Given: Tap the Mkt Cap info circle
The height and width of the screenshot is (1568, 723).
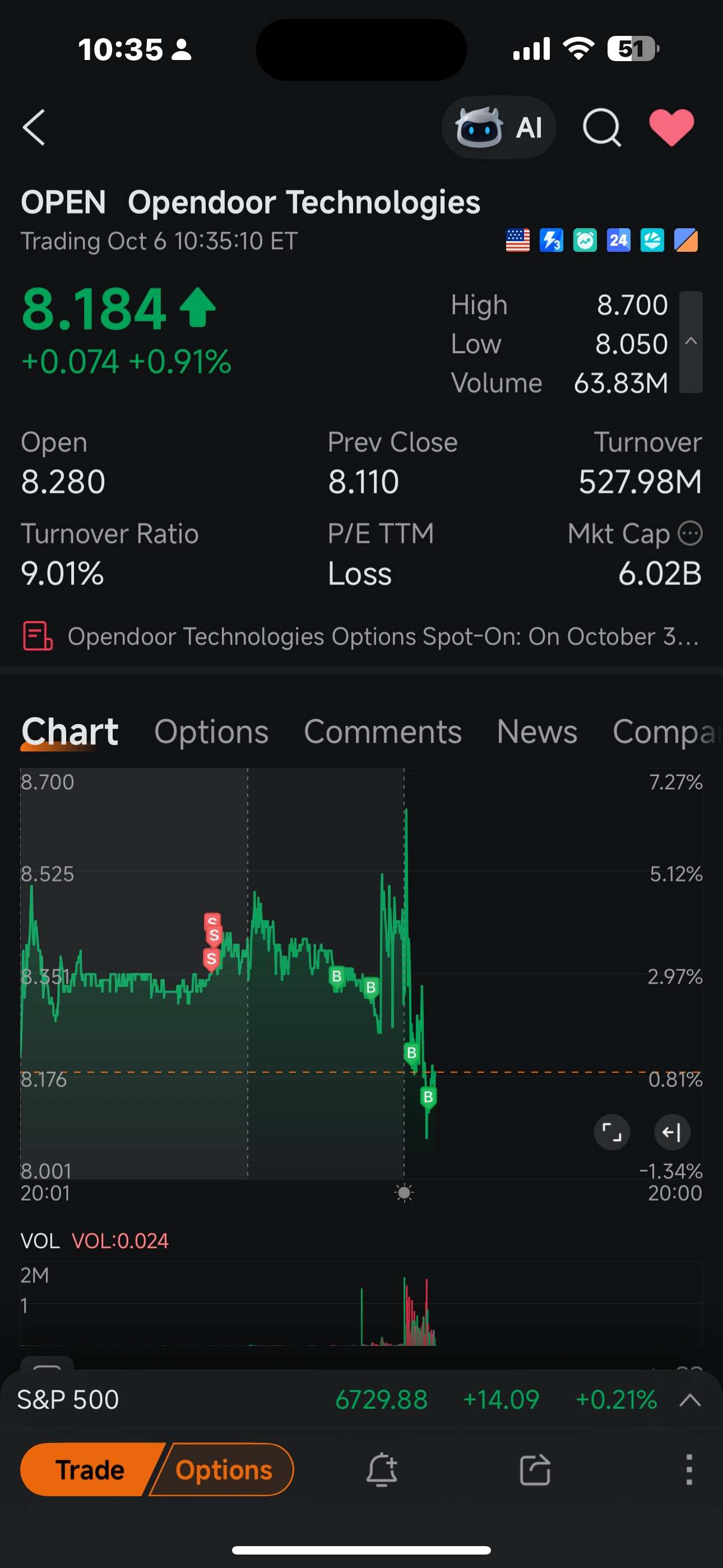Looking at the screenshot, I should click(690, 533).
